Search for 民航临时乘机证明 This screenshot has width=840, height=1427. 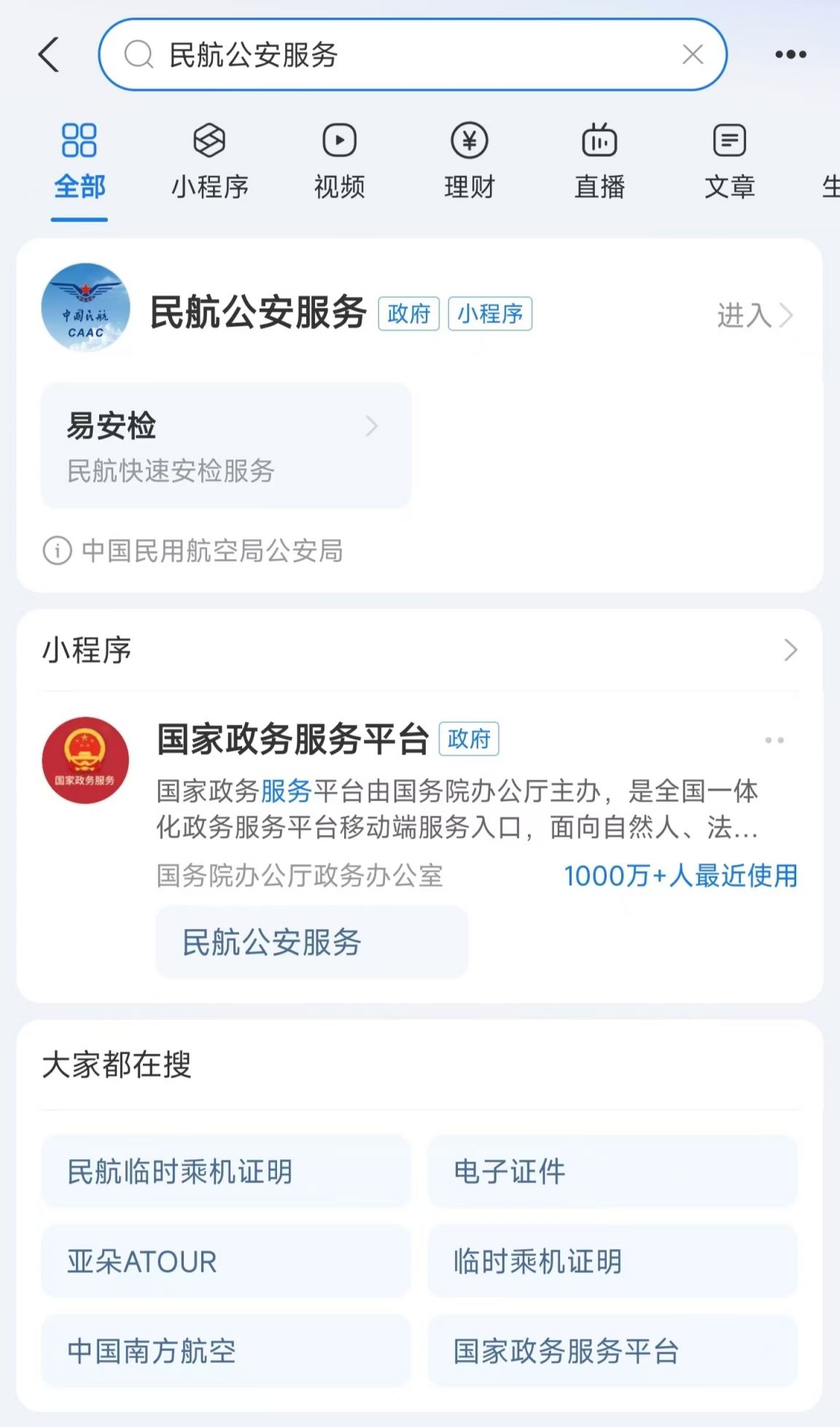pos(226,1172)
